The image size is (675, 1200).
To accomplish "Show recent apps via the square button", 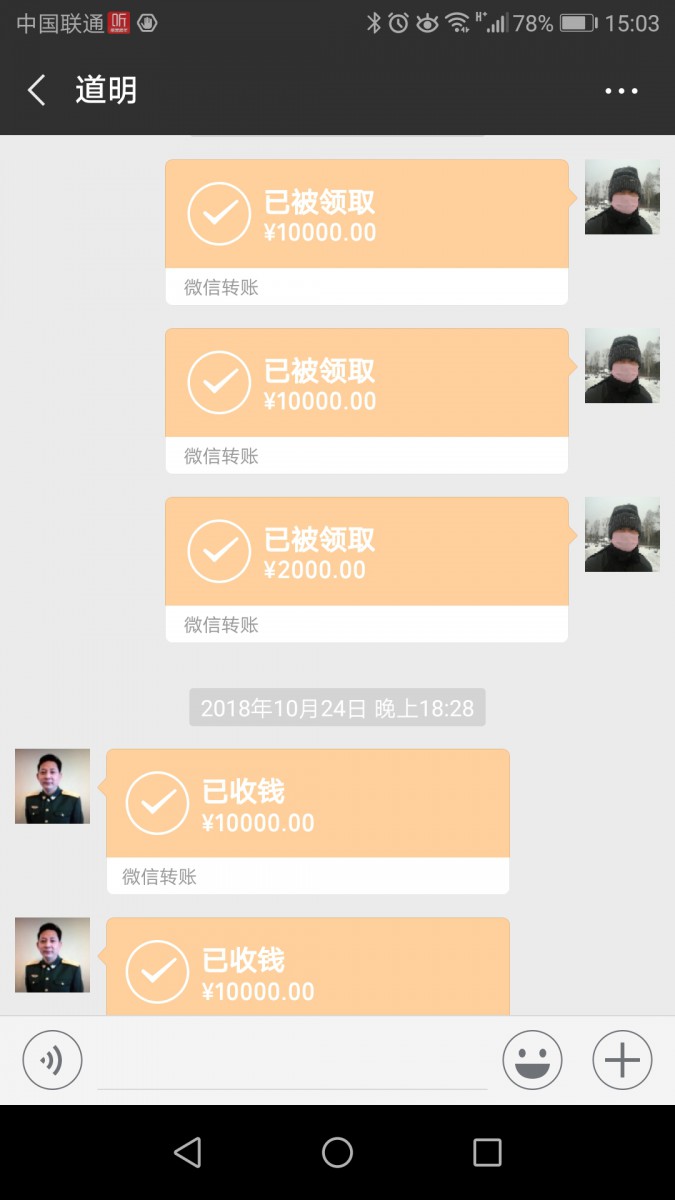I will 487,1152.
